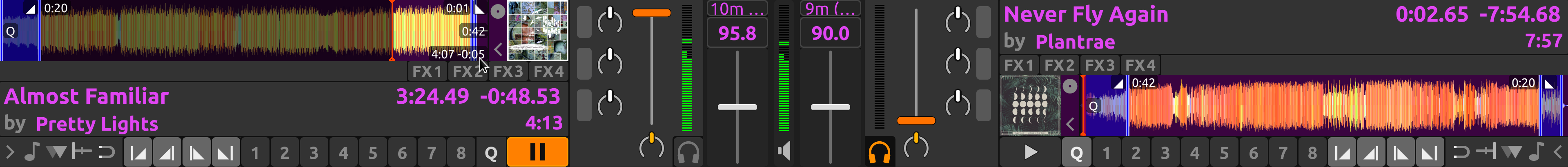Enable FX1 on the left deck
Image resolution: width=1568 pixels, height=167 pixels.
[x=427, y=71]
